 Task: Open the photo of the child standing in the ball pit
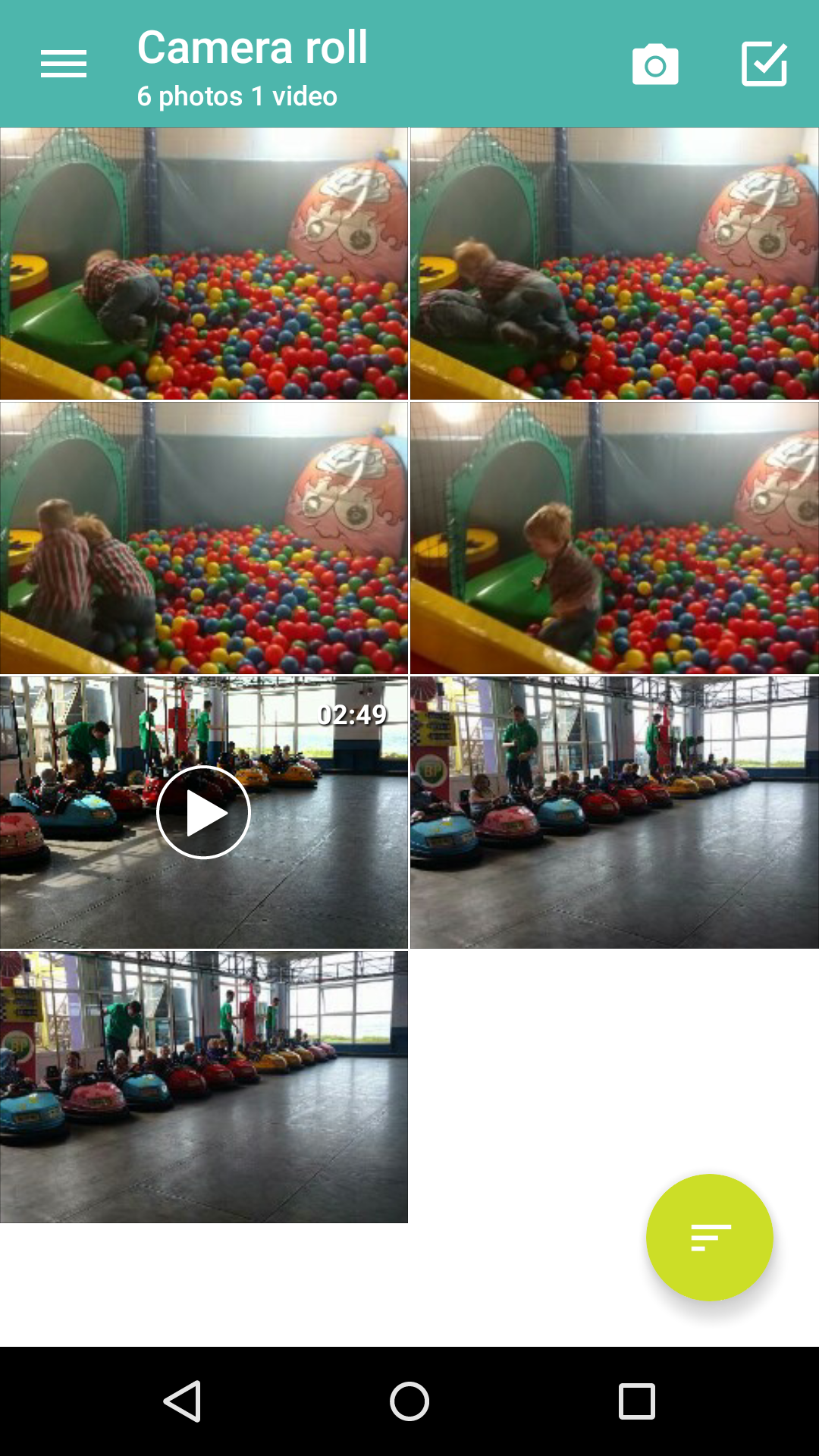(614, 538)
